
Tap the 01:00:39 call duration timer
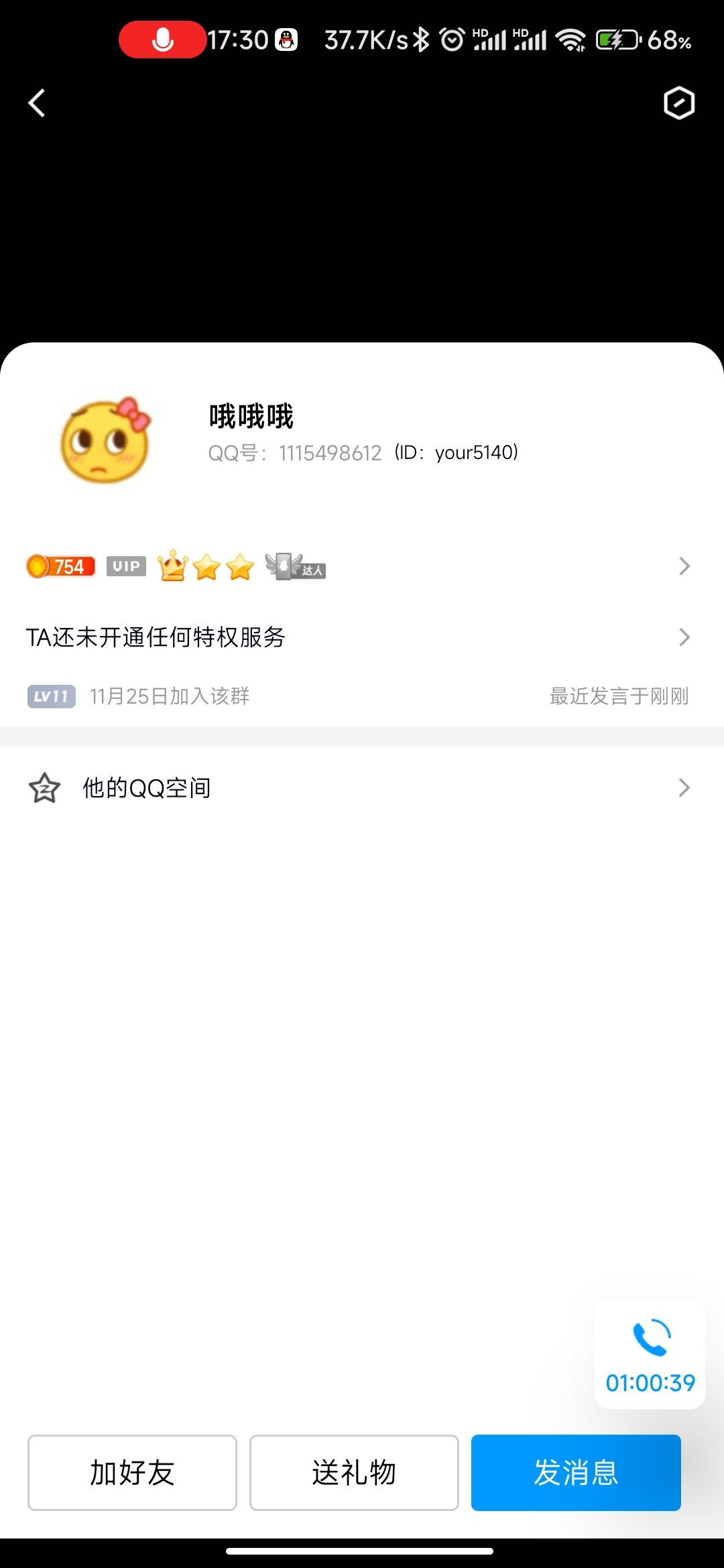[650, 1382]
